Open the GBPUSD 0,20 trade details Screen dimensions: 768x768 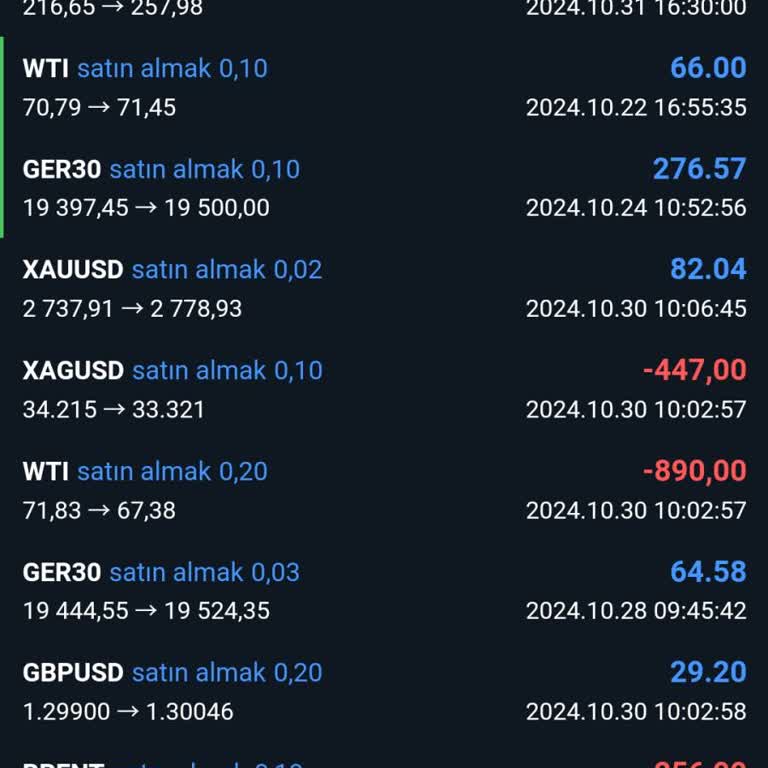[384, 692]
